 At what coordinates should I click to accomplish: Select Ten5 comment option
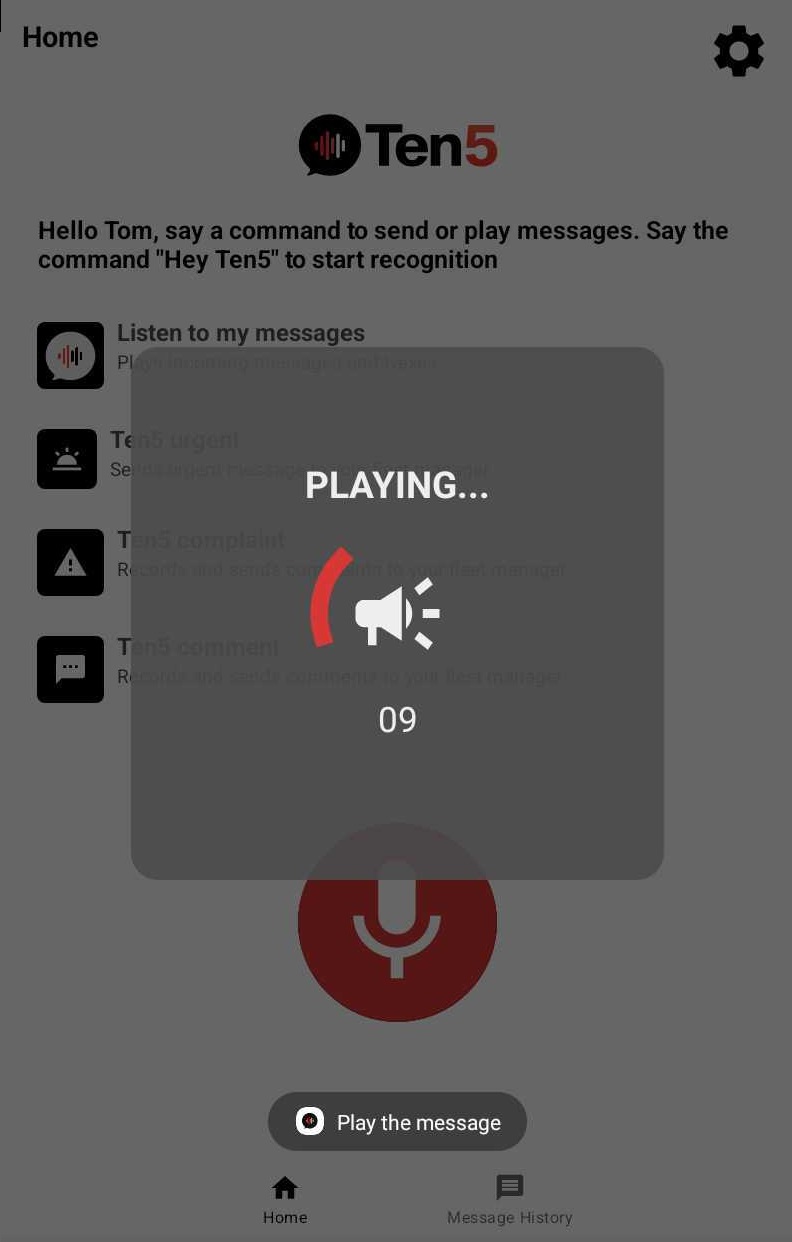pyautogui.click(x=71, y=669)
